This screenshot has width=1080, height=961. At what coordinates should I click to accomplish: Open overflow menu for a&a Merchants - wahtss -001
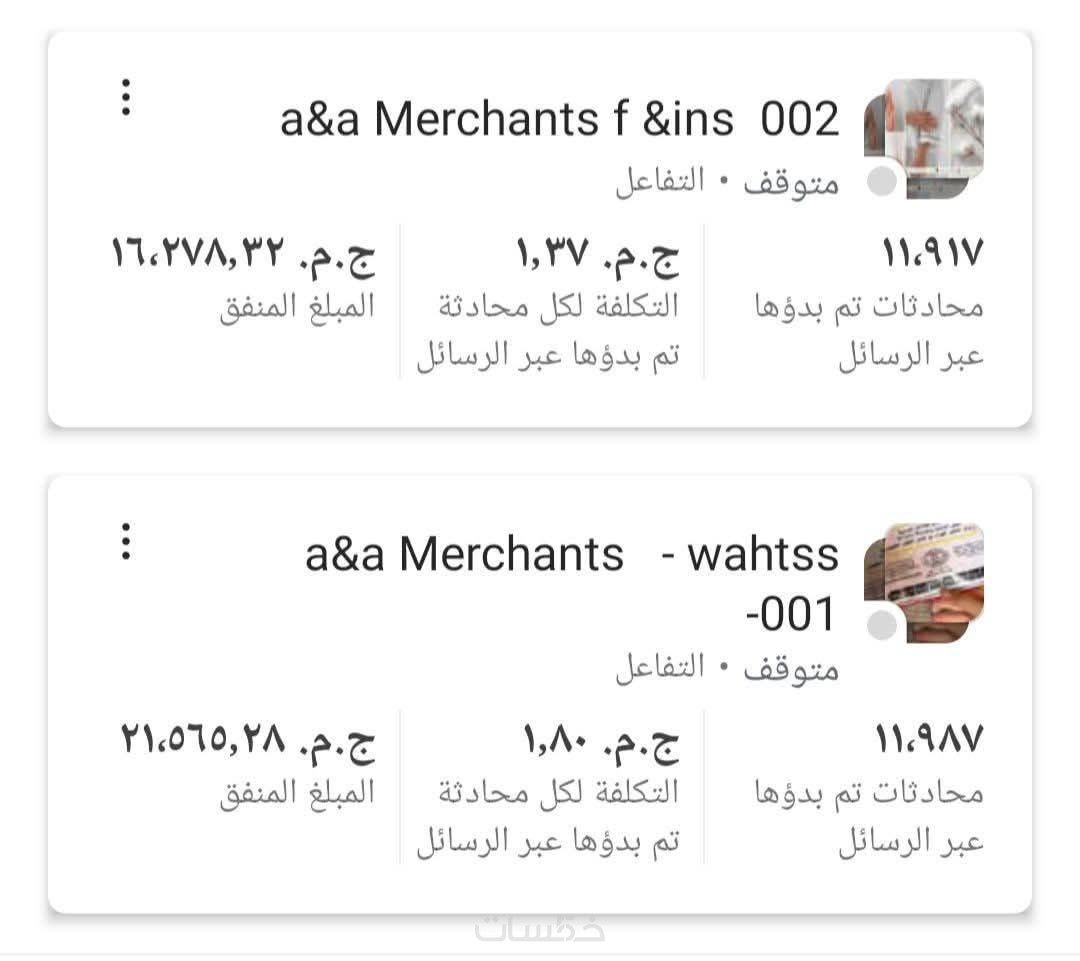pyautogui.click(x=126, y=541)
